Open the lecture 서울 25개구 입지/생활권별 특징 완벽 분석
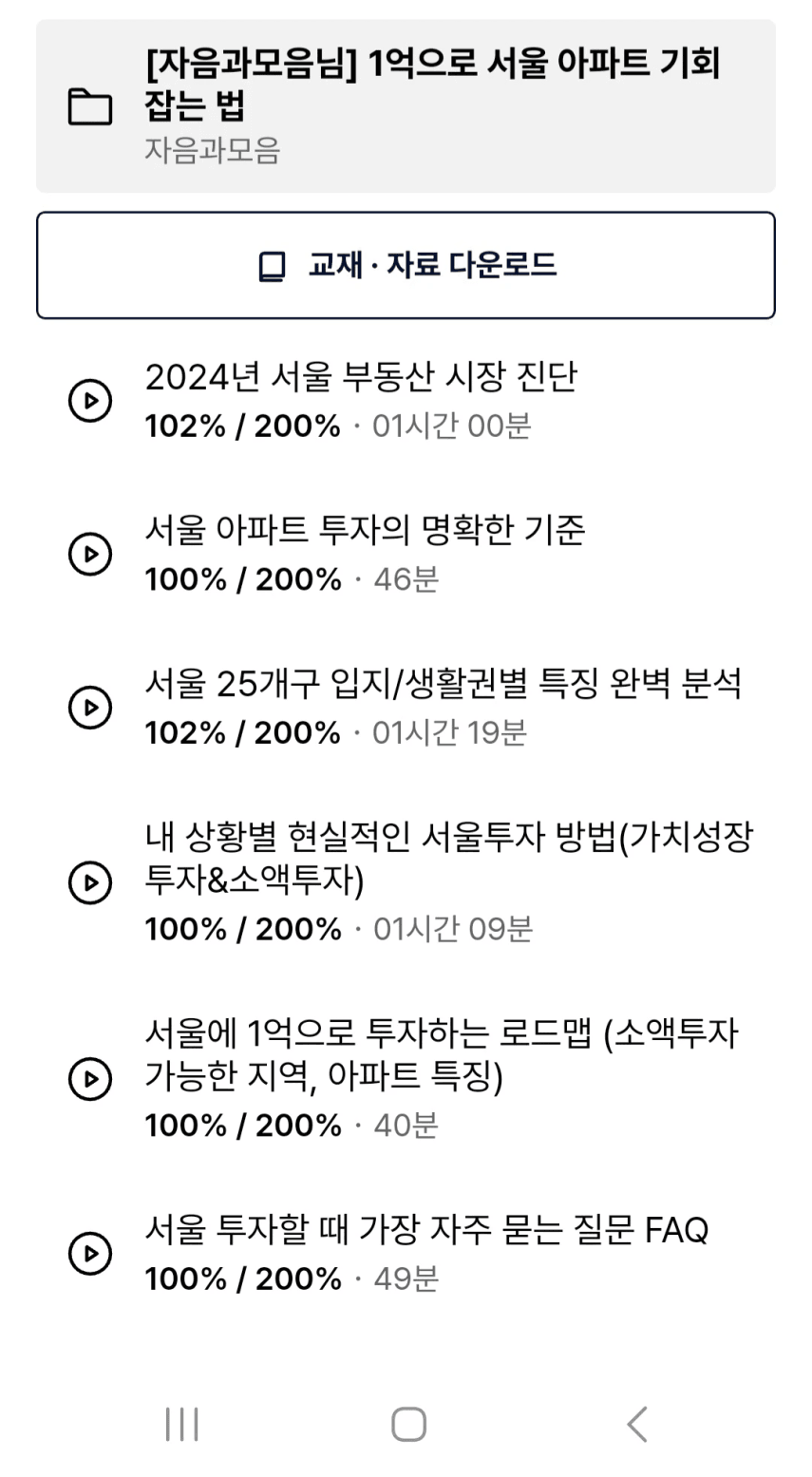 406,708
